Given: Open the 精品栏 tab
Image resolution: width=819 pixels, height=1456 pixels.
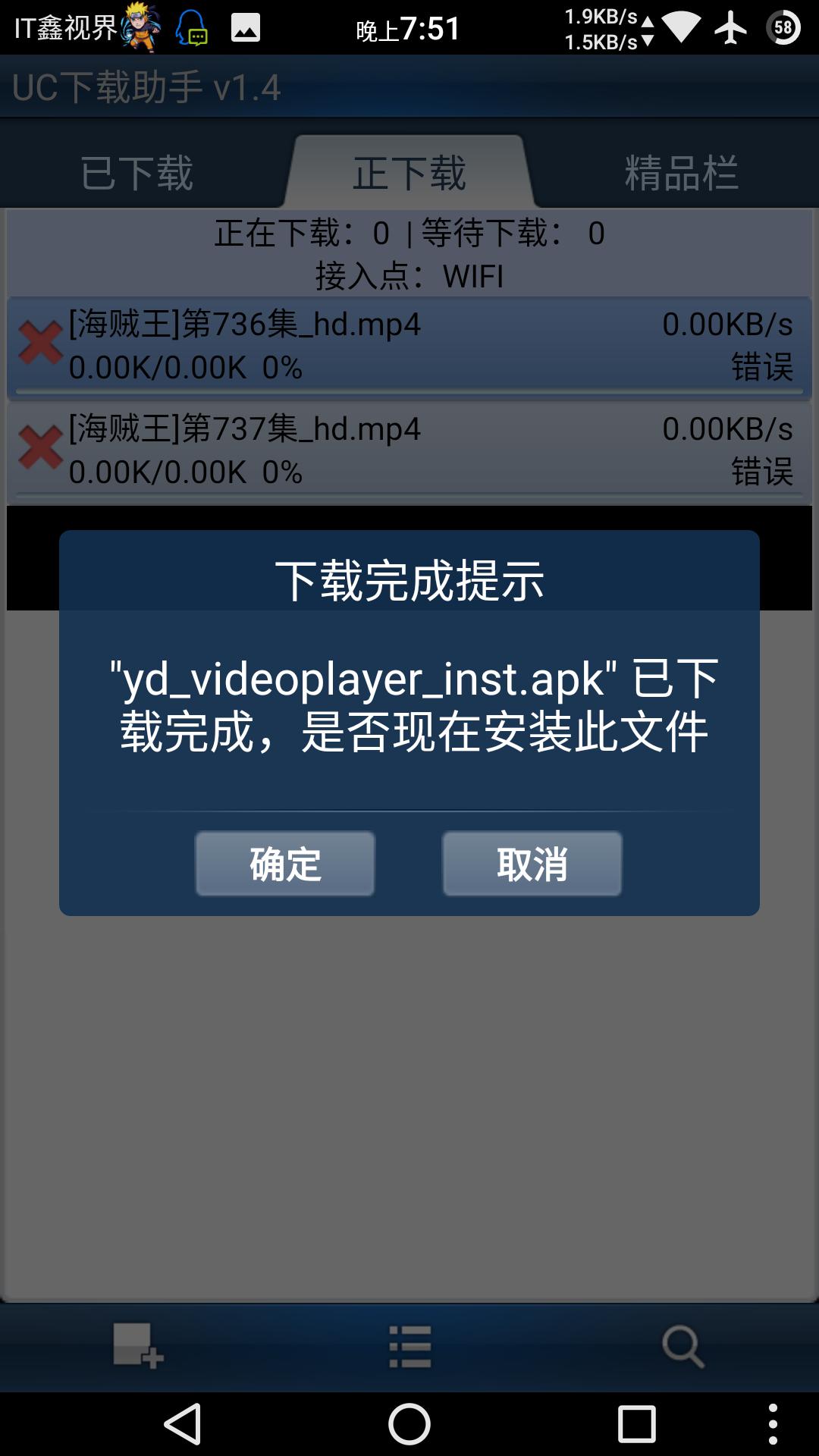Looking at the screenshot, I should click(681, 173).
